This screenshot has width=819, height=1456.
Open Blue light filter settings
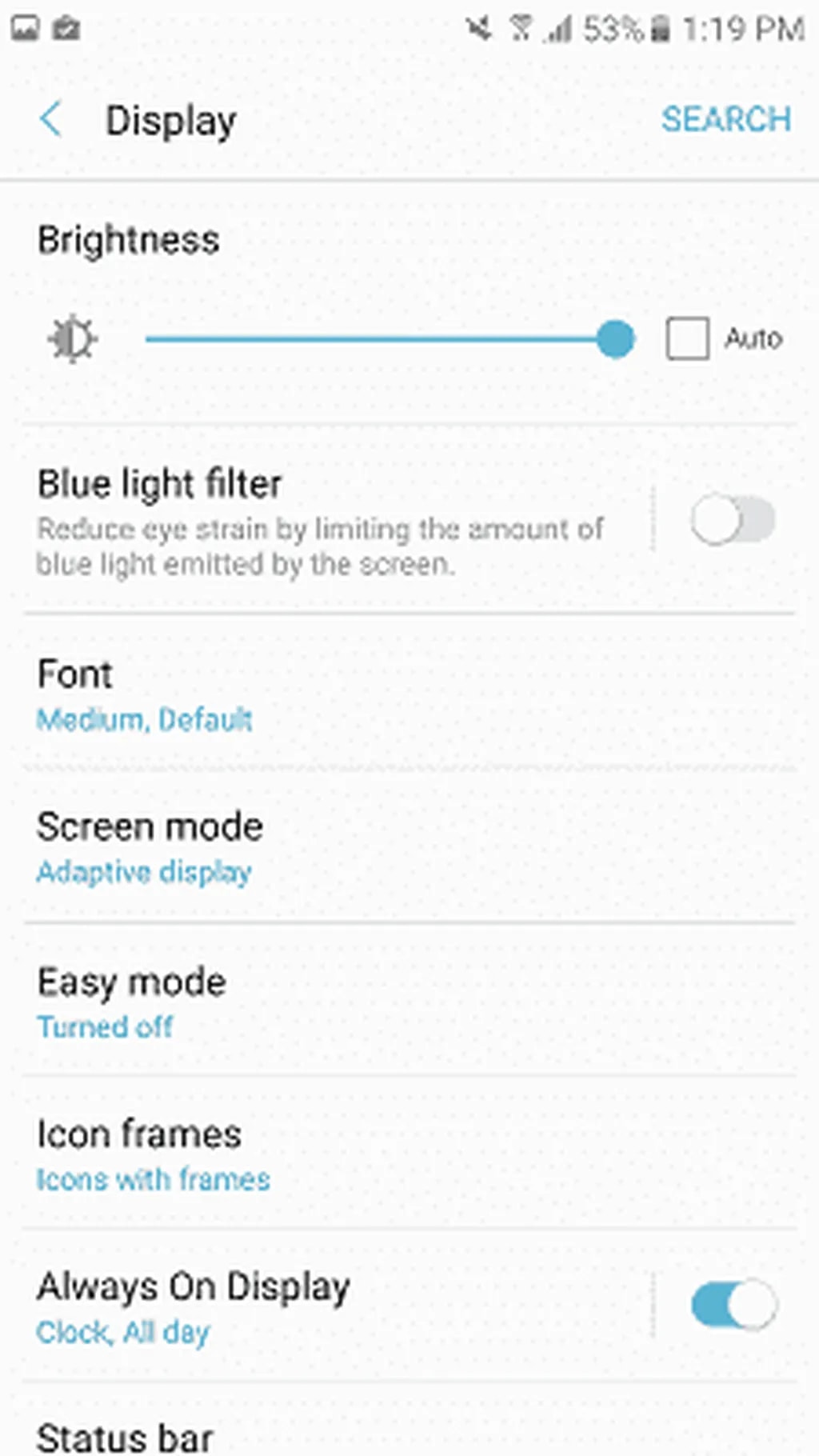[320, 522]
